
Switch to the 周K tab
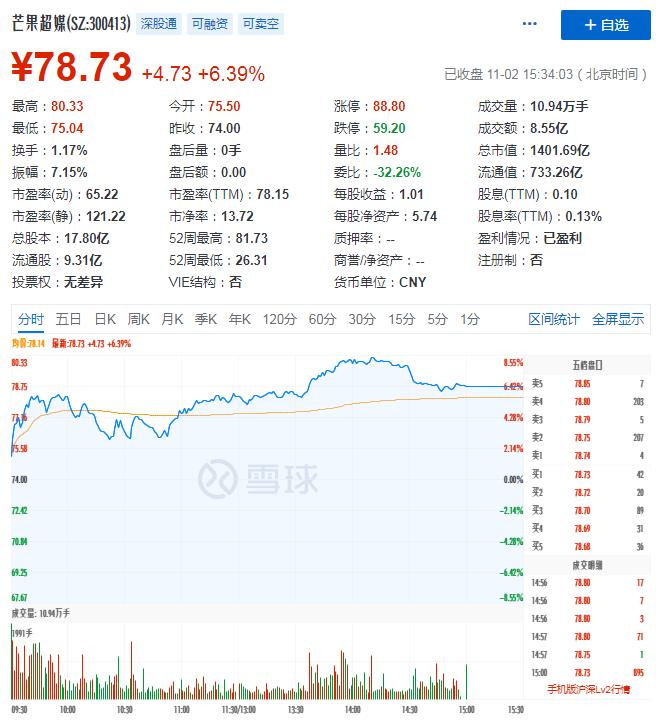pos(139,319)
